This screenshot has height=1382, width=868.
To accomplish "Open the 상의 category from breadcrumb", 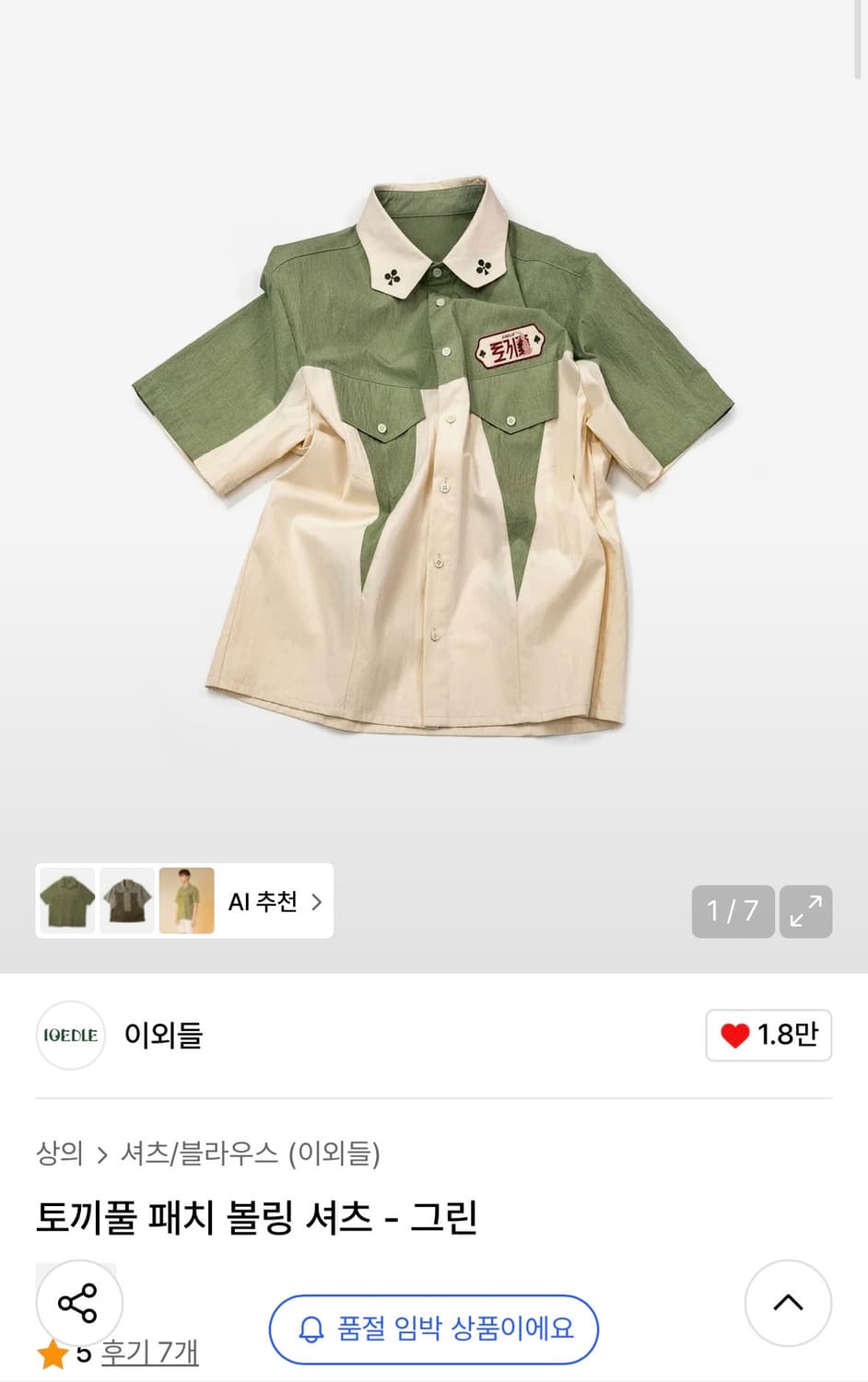I will tap(62, 1154).
